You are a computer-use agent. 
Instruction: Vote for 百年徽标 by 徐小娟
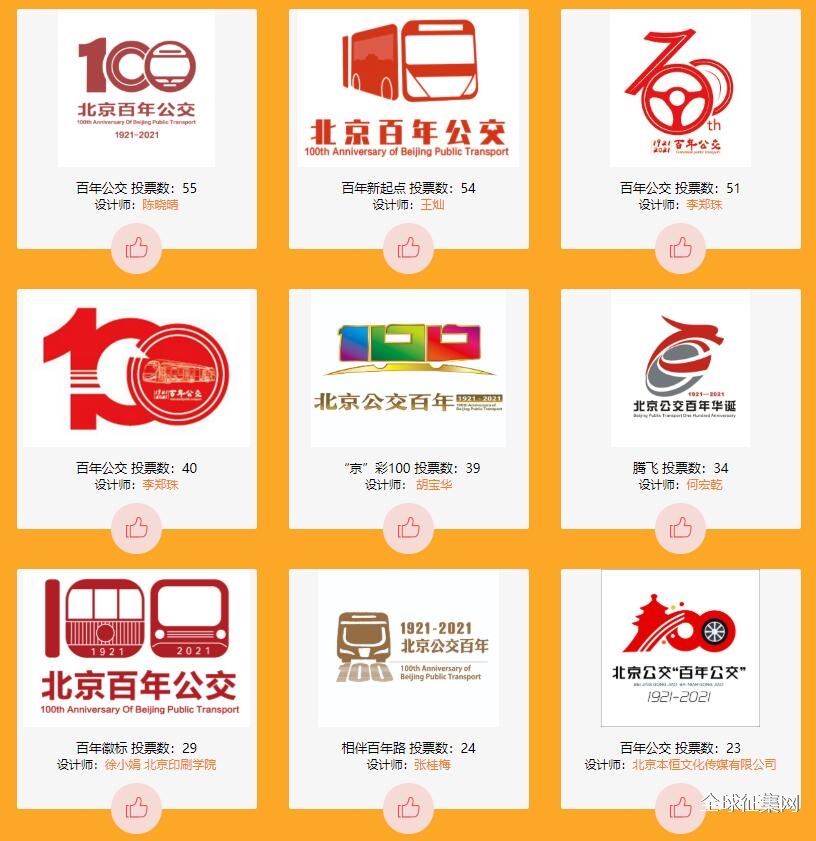click(137, 808)
